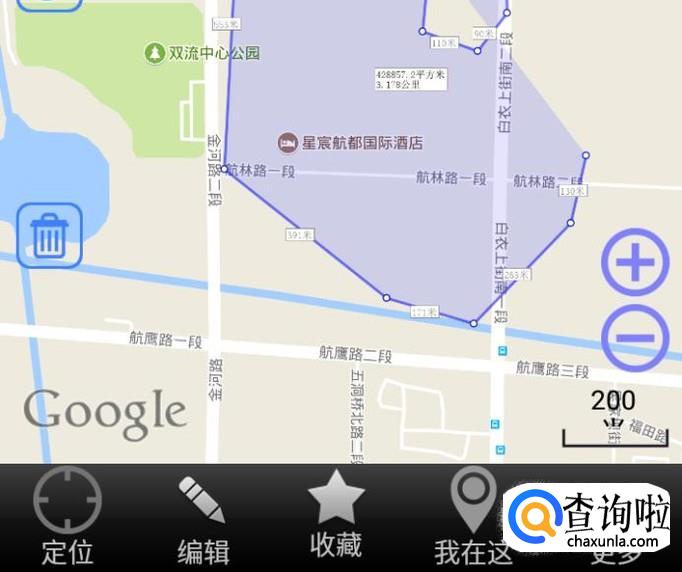
Task: Open the 收藏 favorites tab
Action: click(336, 514)
